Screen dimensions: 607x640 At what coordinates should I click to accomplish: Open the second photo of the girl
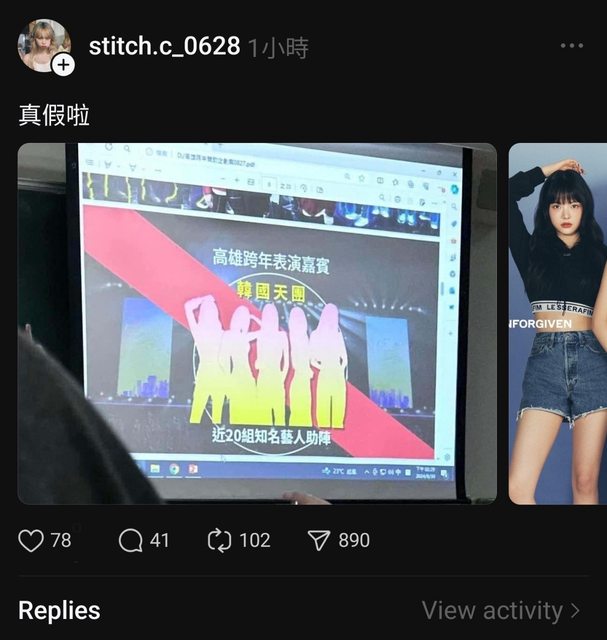[558, 323]
